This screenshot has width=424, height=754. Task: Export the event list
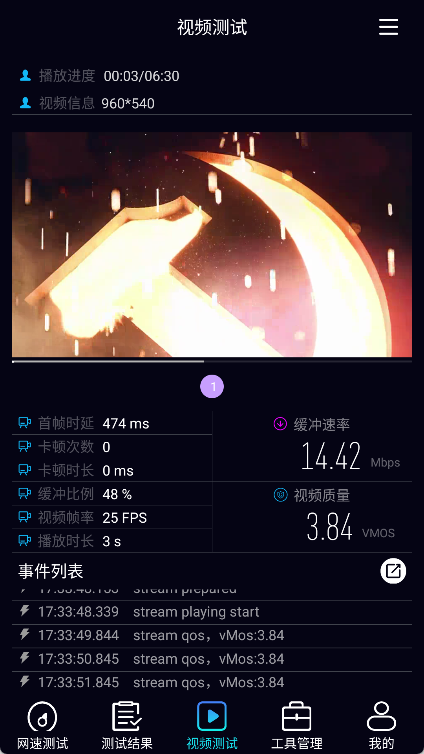point(393,571)
